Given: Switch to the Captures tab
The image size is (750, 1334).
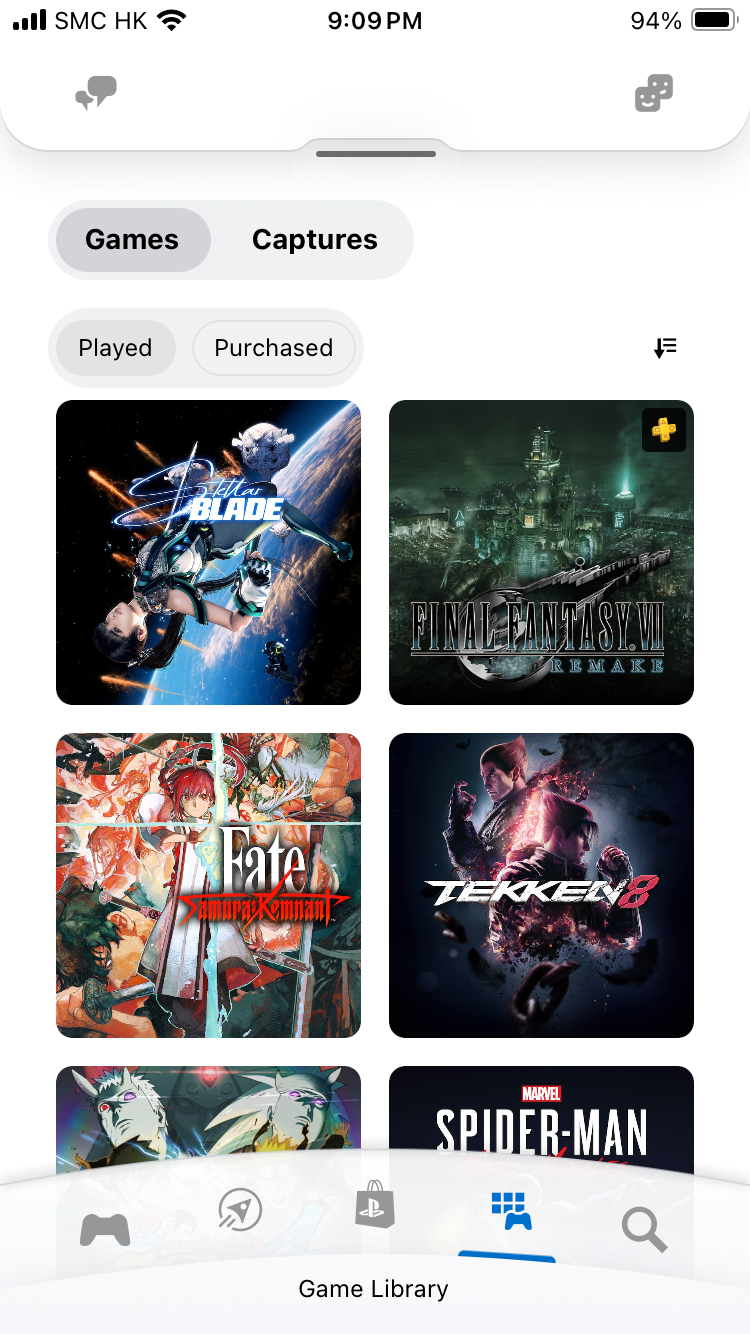Looking at the screenshot, I should (314, 240).
